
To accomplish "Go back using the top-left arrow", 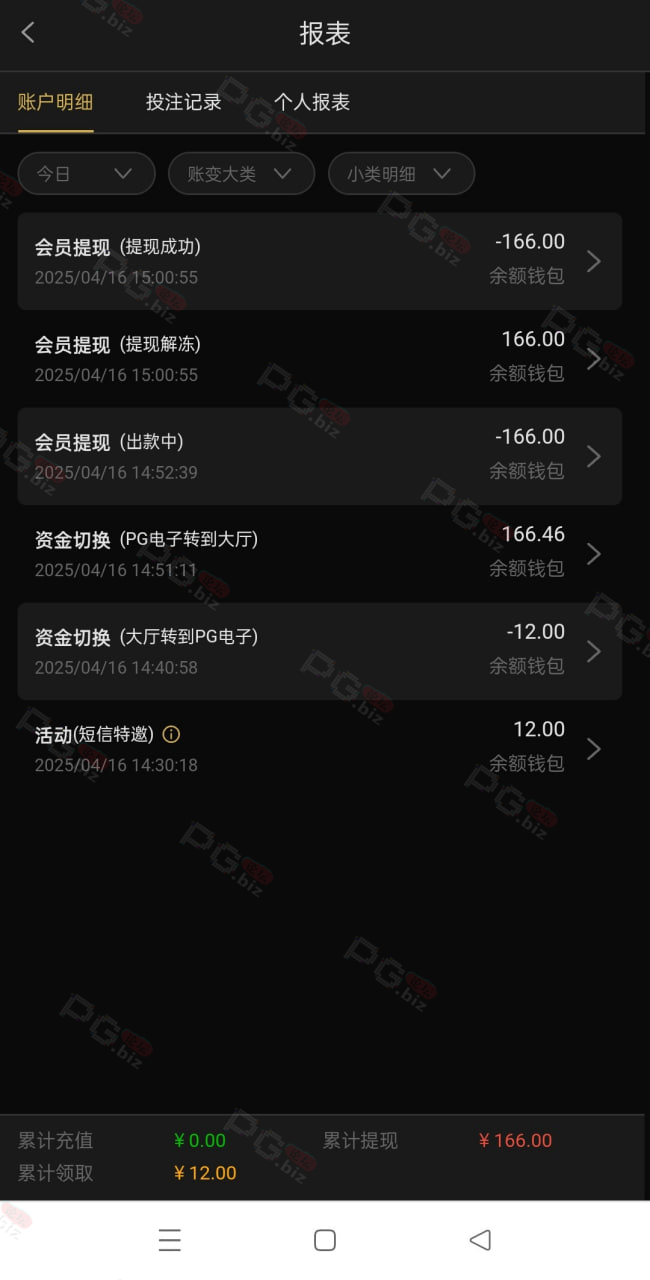I will click(28, 33).
